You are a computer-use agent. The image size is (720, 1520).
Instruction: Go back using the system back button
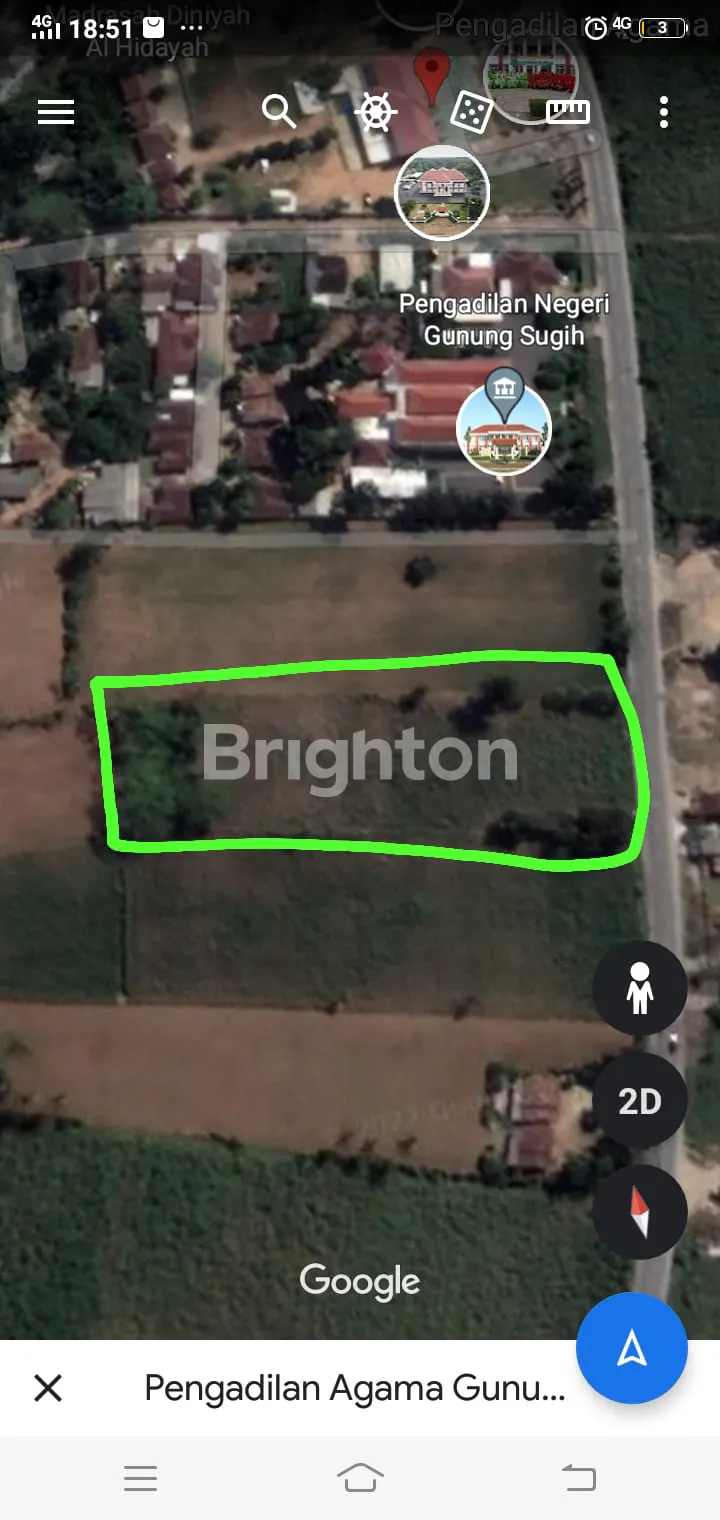pyautogui.click(x=579, y=1477)
